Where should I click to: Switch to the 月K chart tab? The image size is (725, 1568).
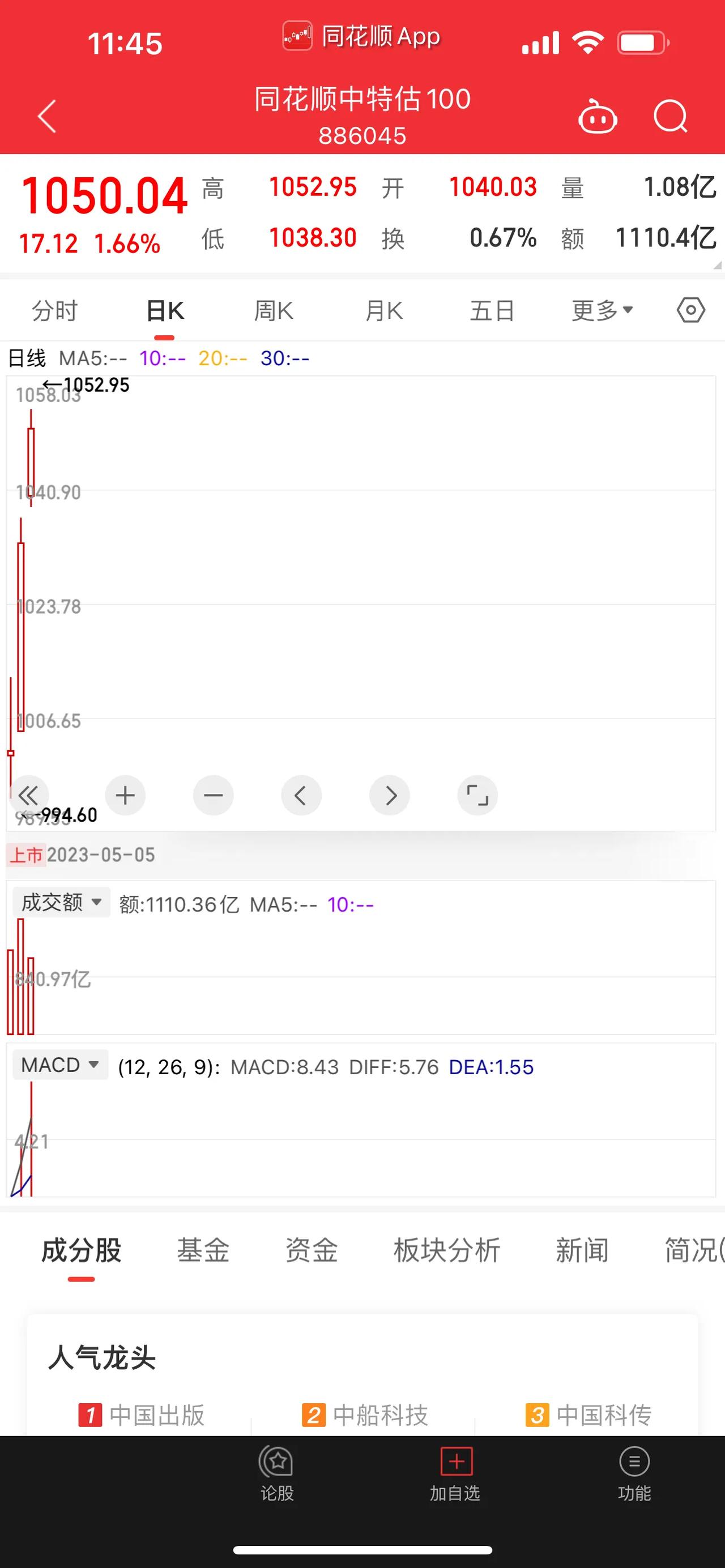coord(384,311)
